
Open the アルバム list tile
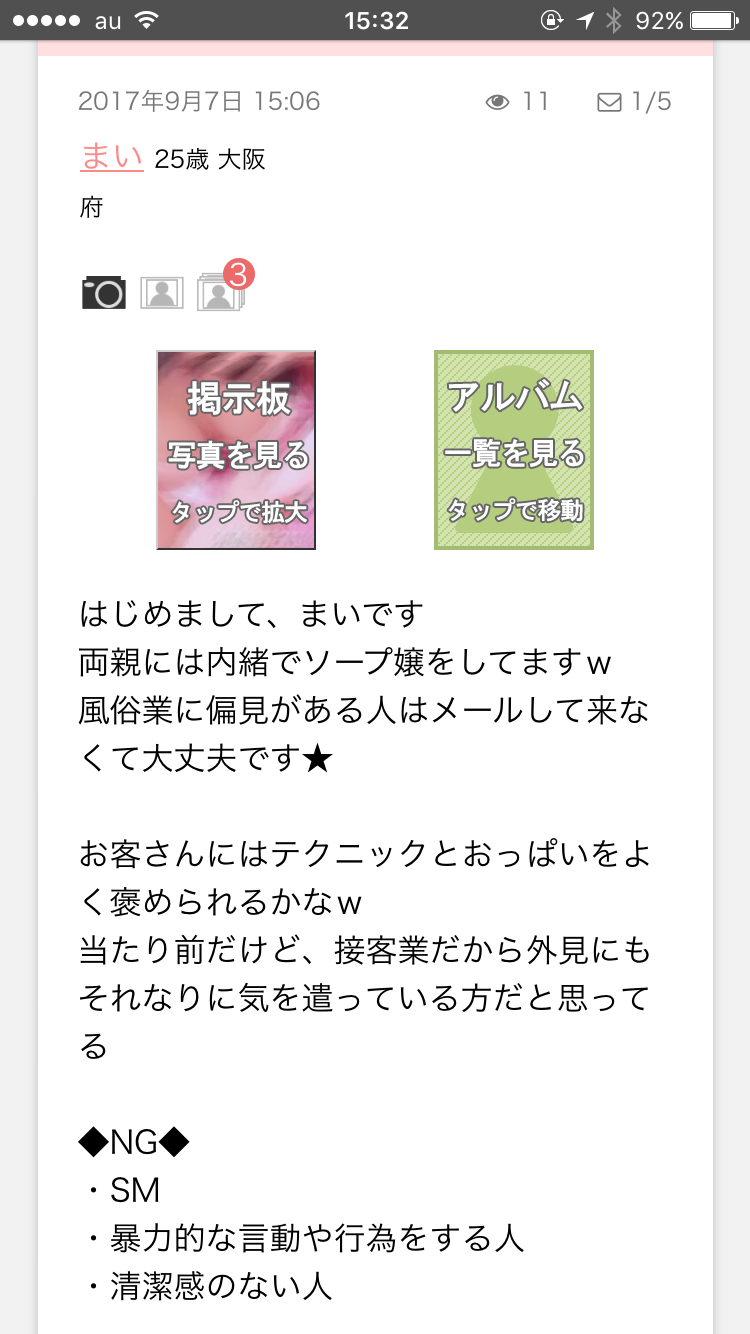coord(514,450)
